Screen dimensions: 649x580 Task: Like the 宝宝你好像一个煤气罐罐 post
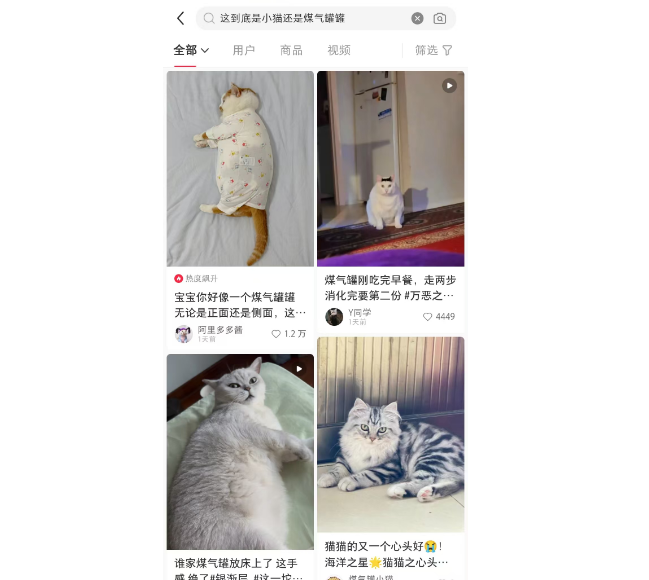pyautogui.click(x=277, y=334)
